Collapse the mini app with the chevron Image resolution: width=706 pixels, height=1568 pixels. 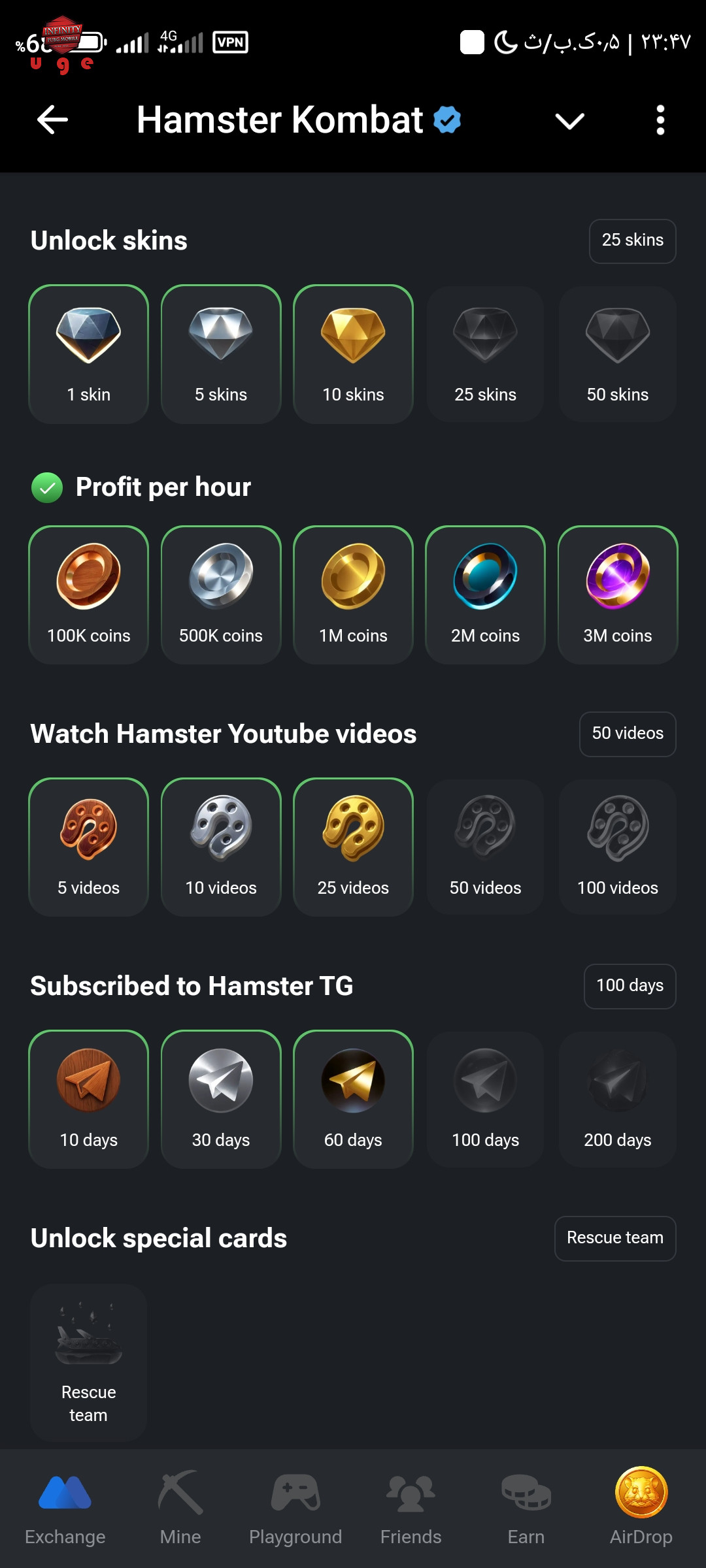[x=569, y=121]
